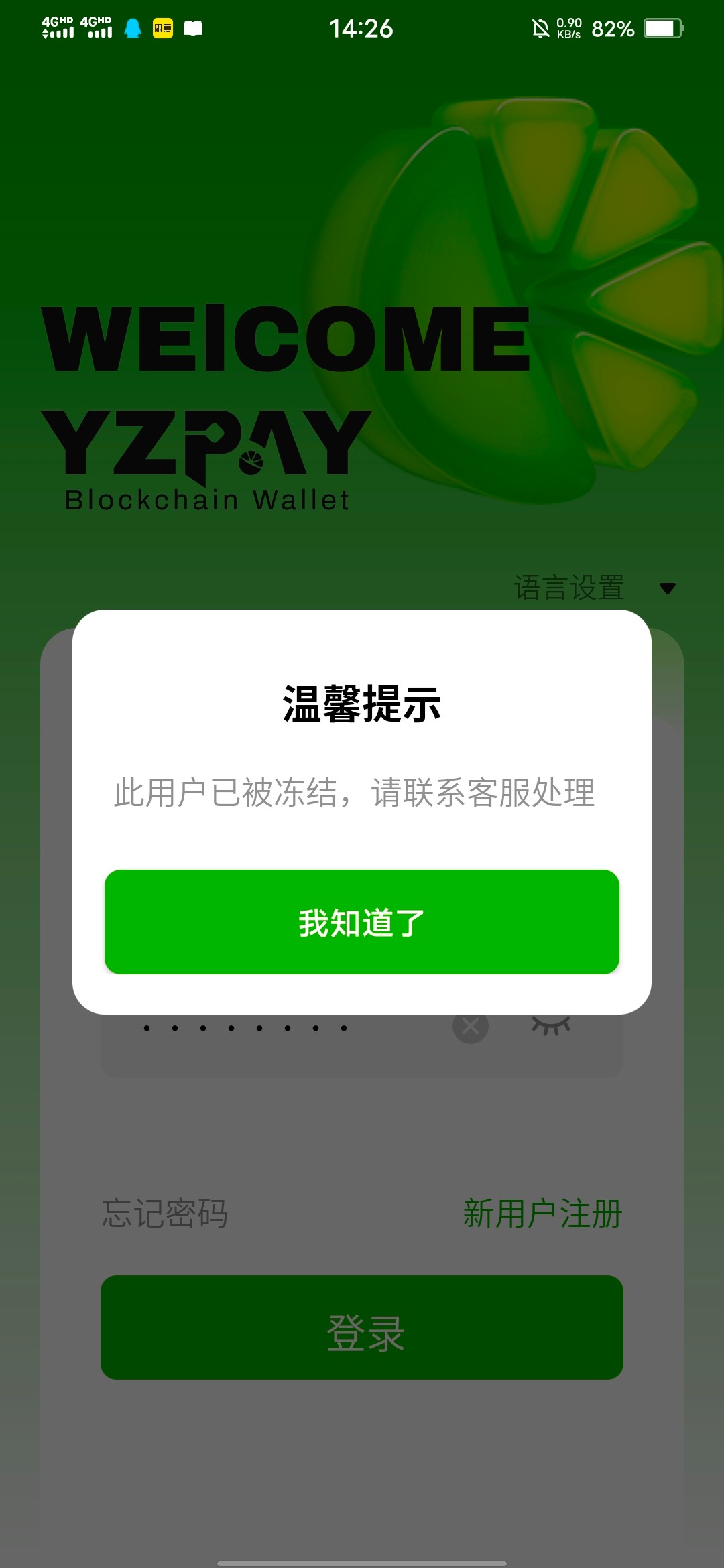Viewport: 724px width, 1568px height.
Task: Tap the 登录 login button
Action: point(362,1327)
